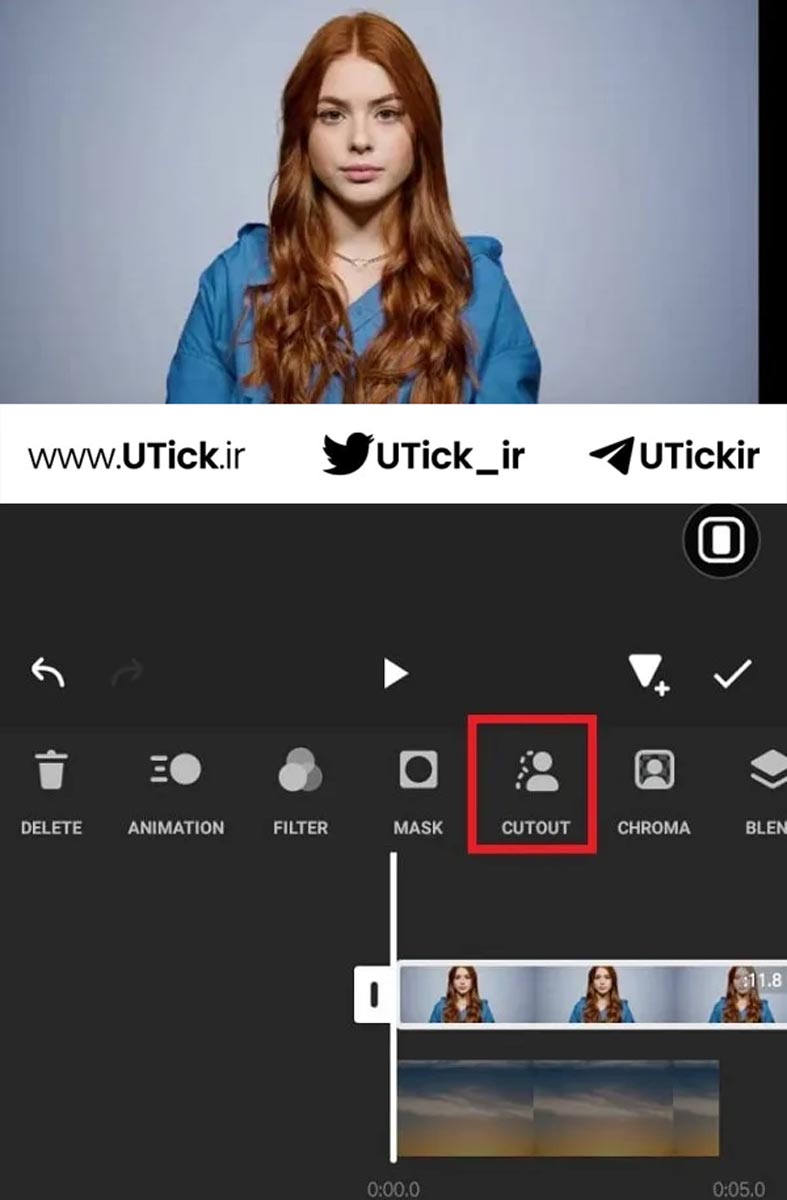
Task: Open the Chroma tool
Action: [653, 790]
